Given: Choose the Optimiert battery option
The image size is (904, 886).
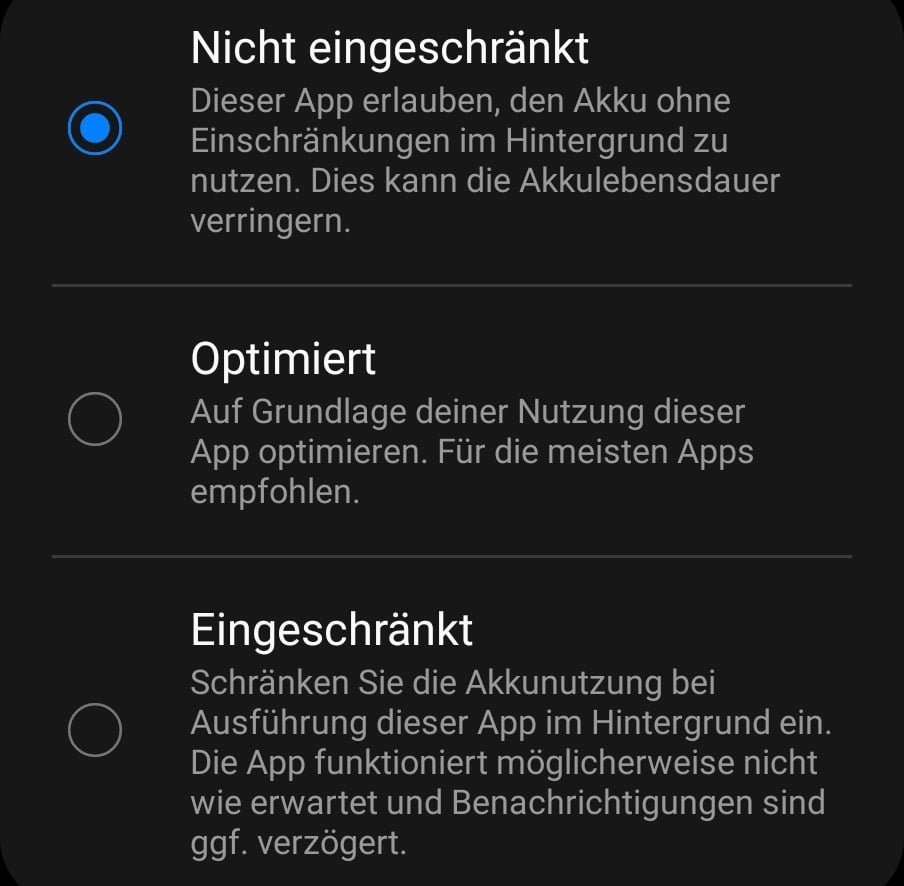Looking at the screenshot, I should point(95,419).
